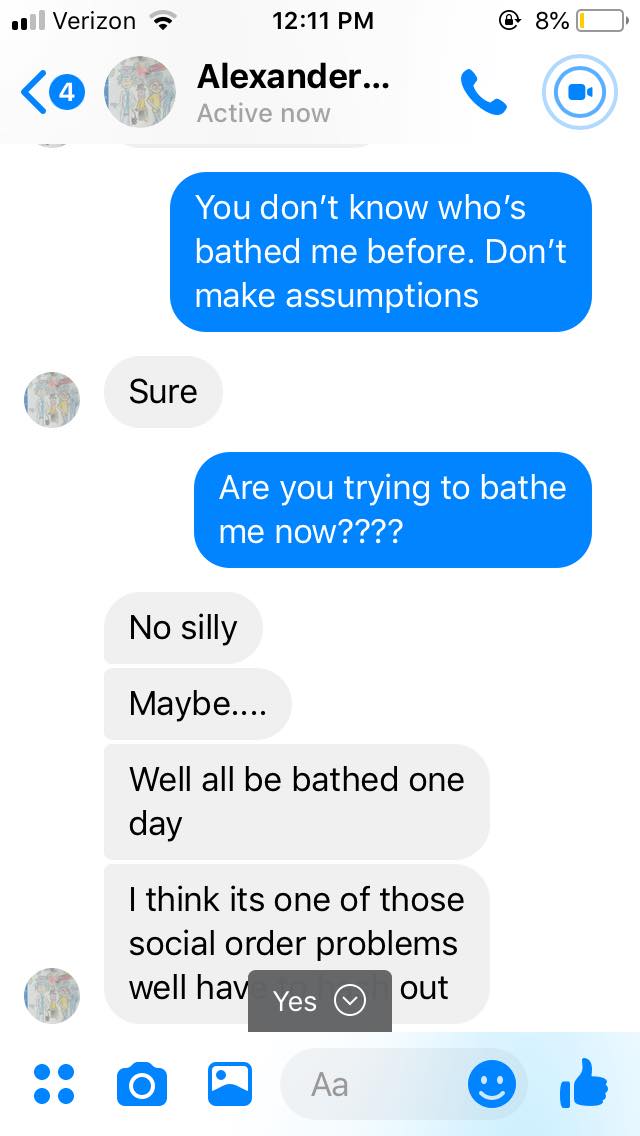This screenshot has height=1136, width=640.
Task: Open the photo gallery picker
Action: pos(230,1084)
